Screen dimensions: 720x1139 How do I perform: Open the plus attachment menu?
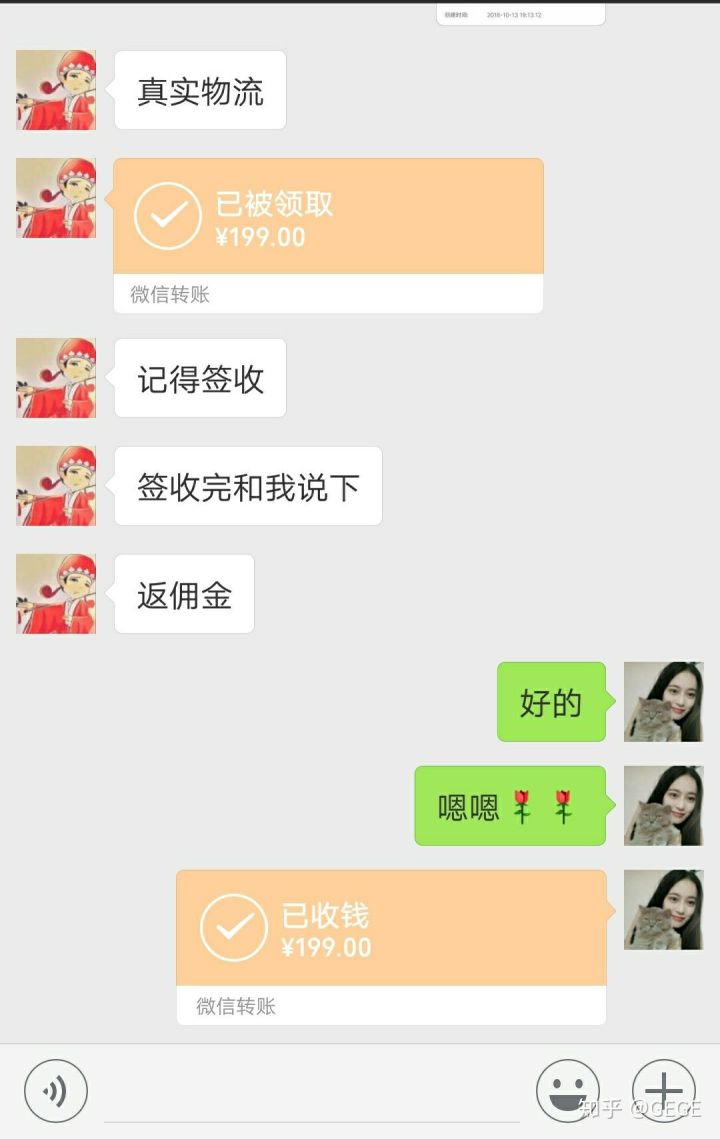tap(663, 1090)
